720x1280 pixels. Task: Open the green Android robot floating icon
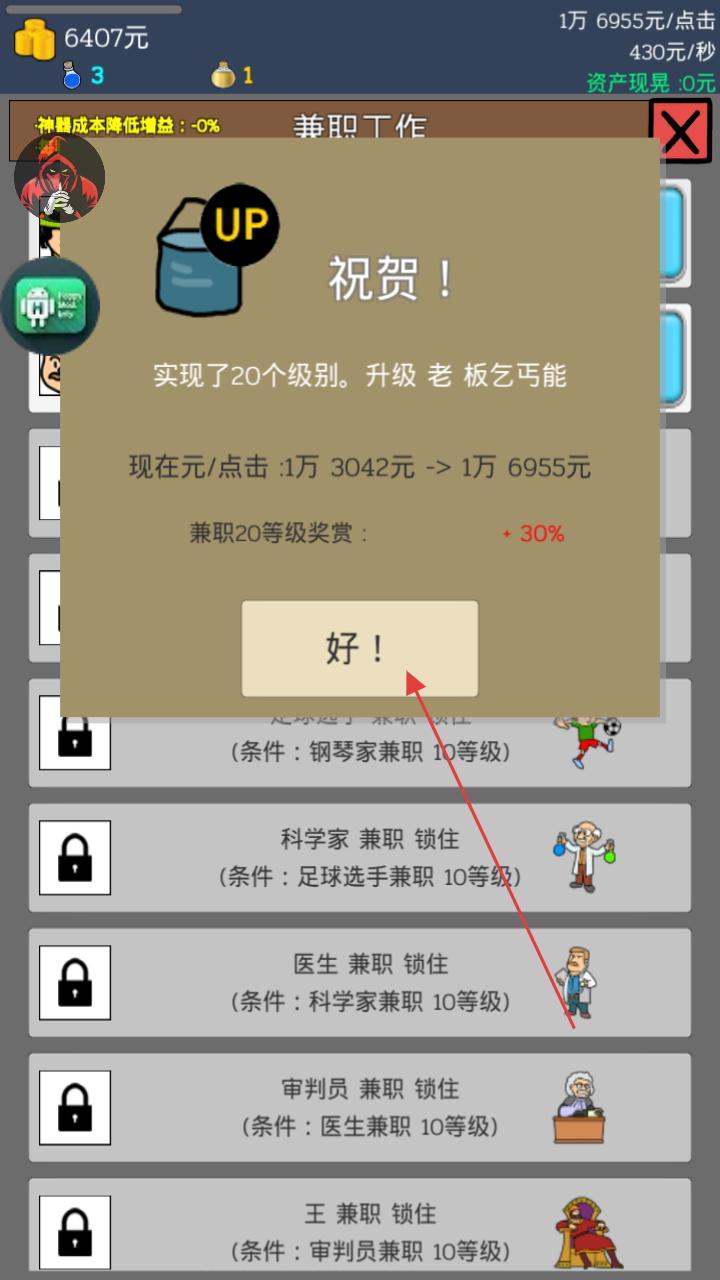(57, 306)
